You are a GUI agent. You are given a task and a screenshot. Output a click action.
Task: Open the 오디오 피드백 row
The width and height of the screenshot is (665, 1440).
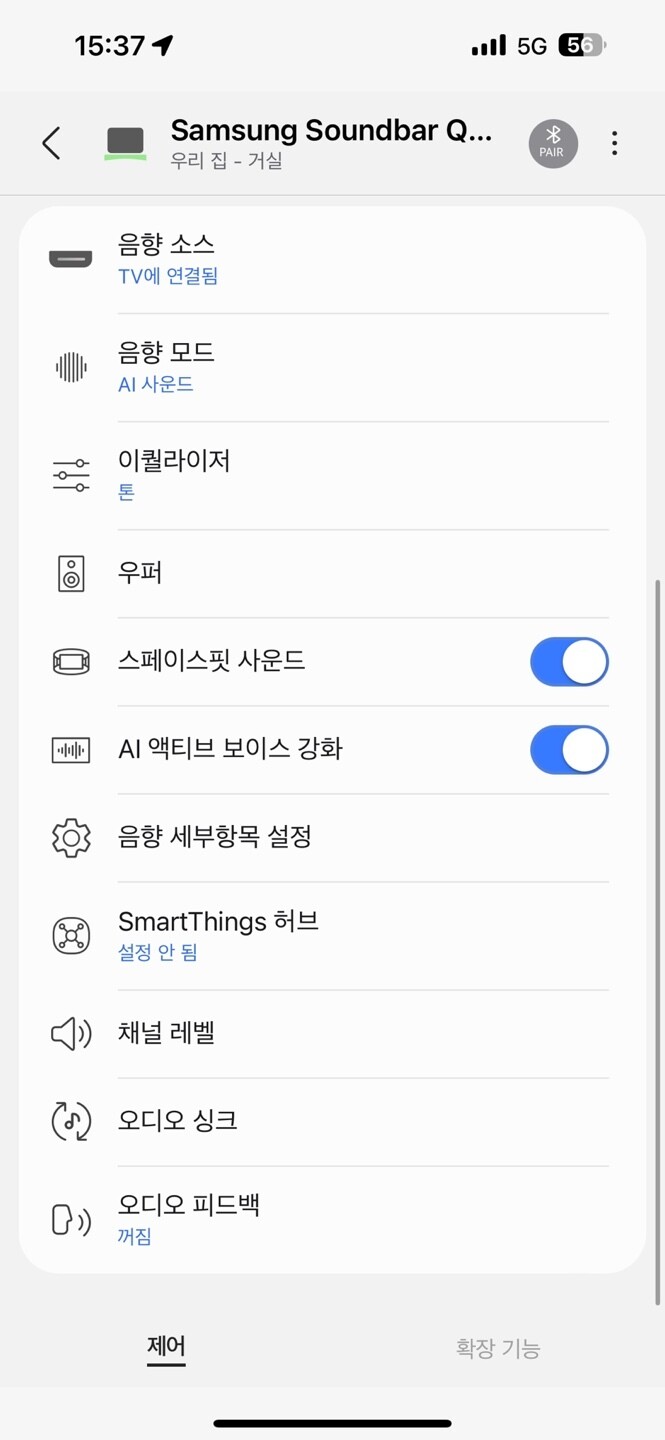[x=330, y=1219]
